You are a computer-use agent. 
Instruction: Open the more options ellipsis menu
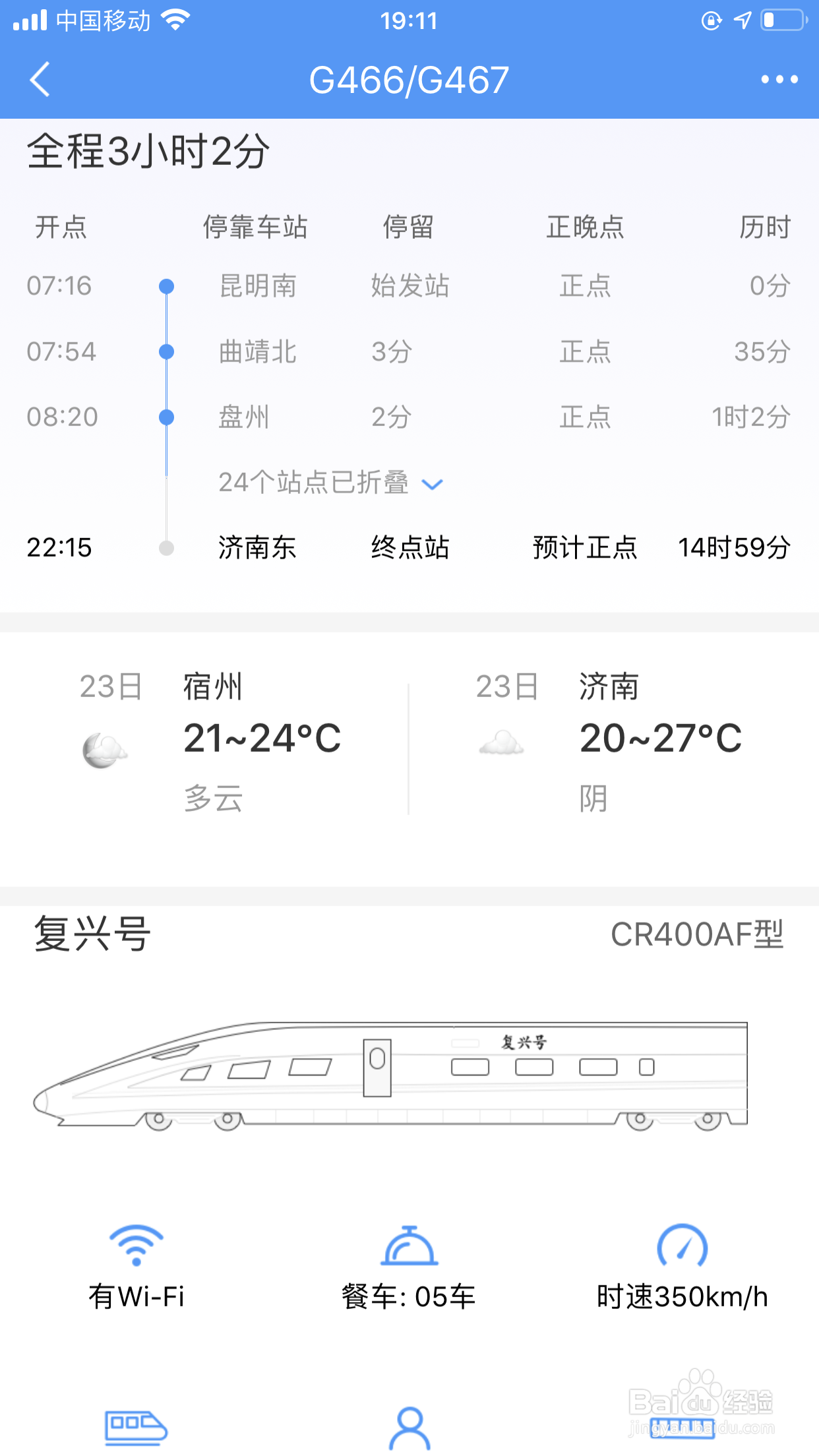tap(778, 79)
